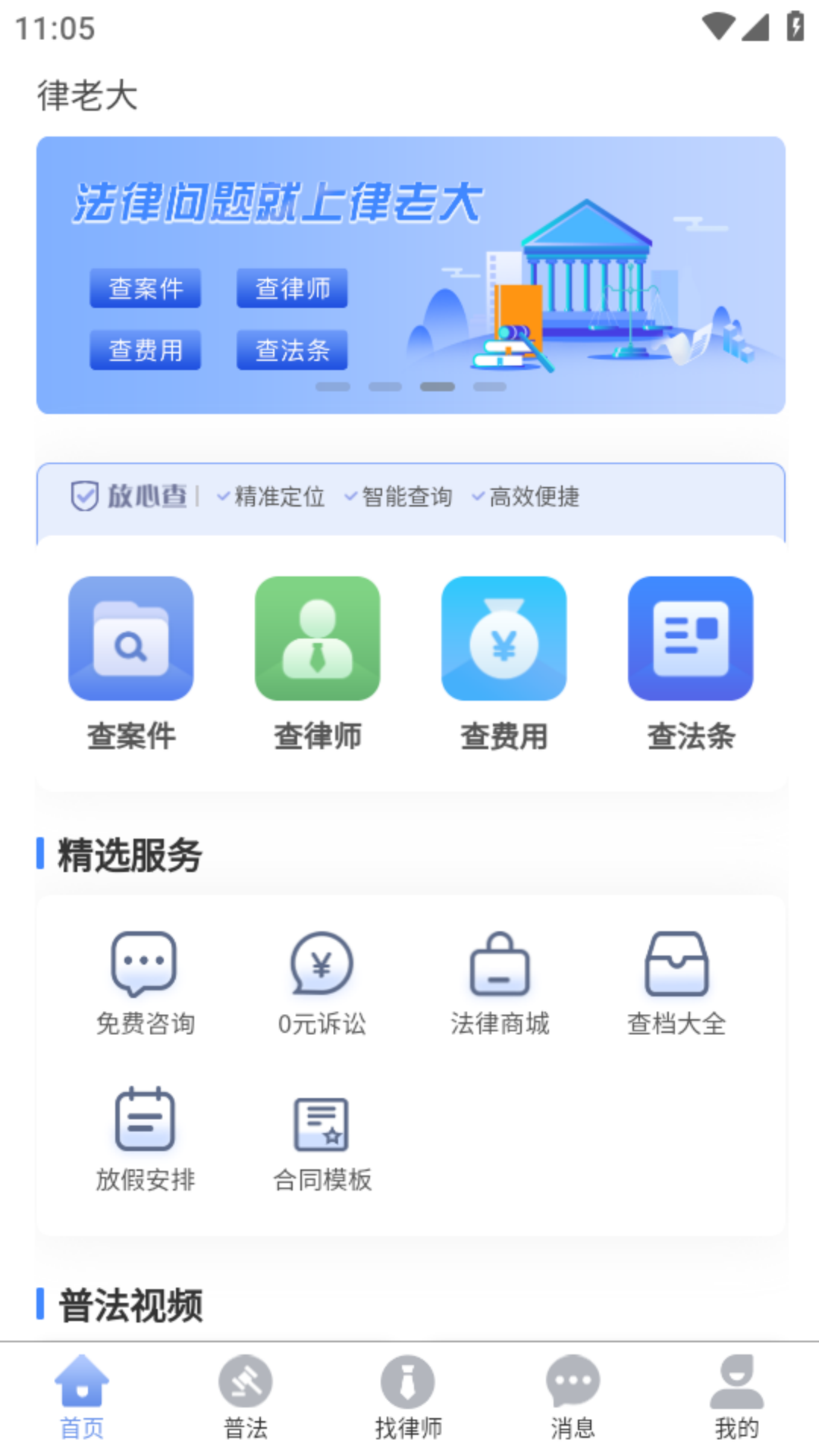
Task: Visit the 法律商城 legal mall
Action: click(x=499, y=983)
